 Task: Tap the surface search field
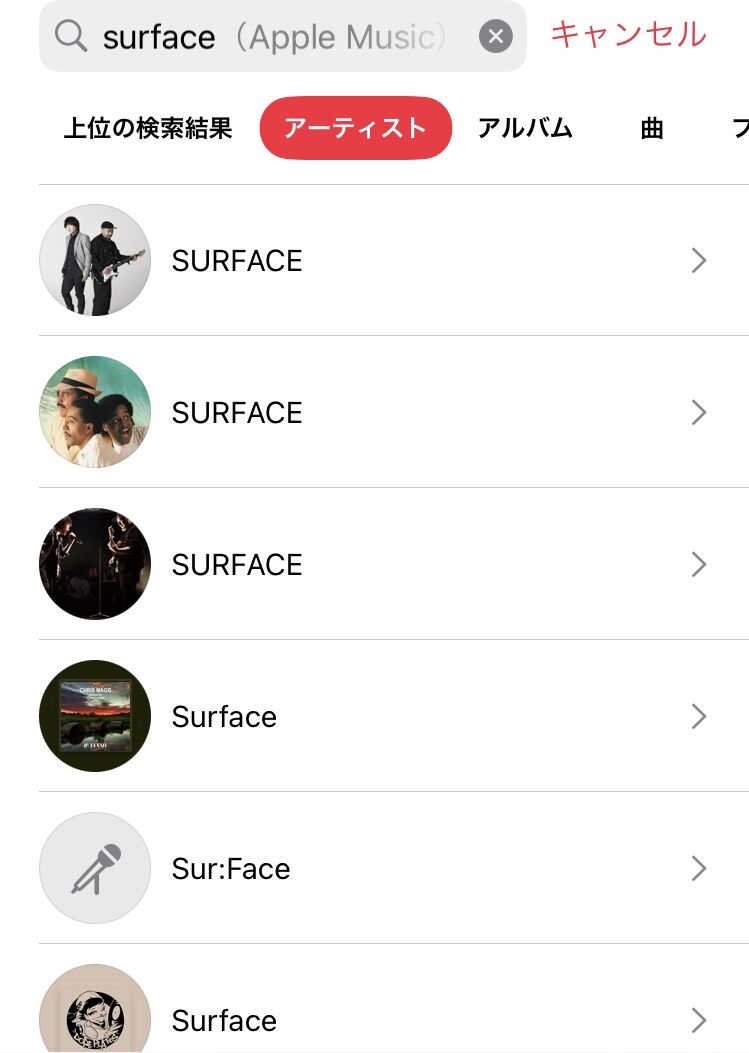(270, 38)
